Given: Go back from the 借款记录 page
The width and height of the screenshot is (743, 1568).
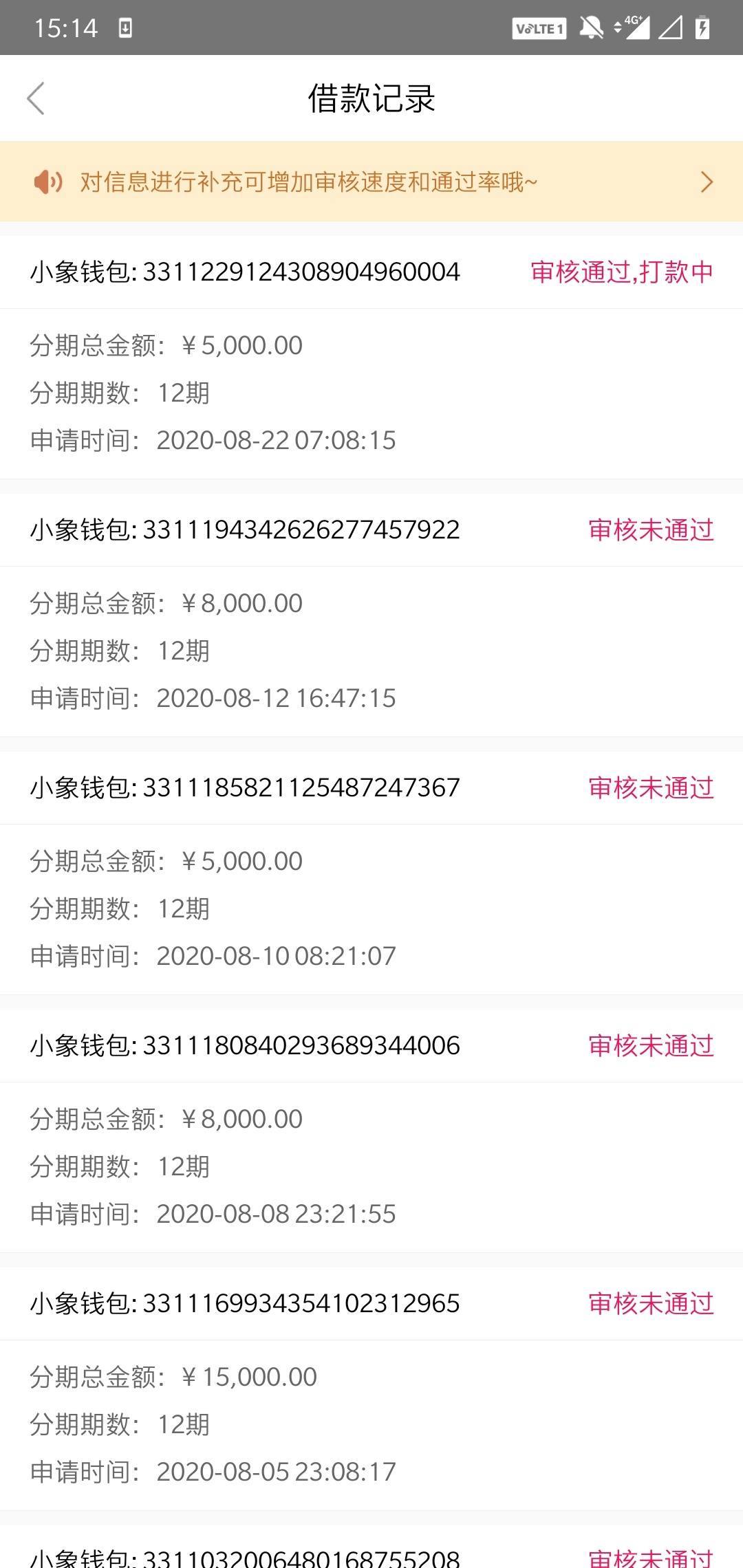Looking at the screenshot, I should click(x=36, y=98).
